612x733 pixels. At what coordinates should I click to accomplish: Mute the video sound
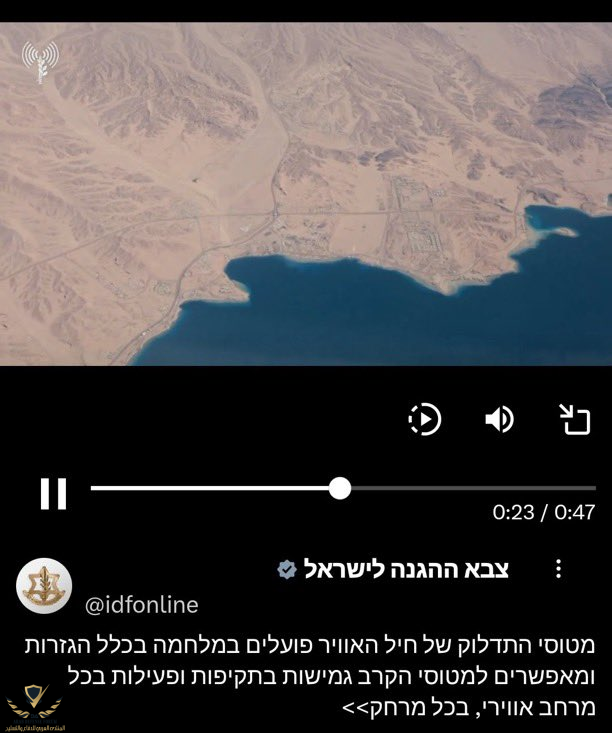(x=499, y=420)
